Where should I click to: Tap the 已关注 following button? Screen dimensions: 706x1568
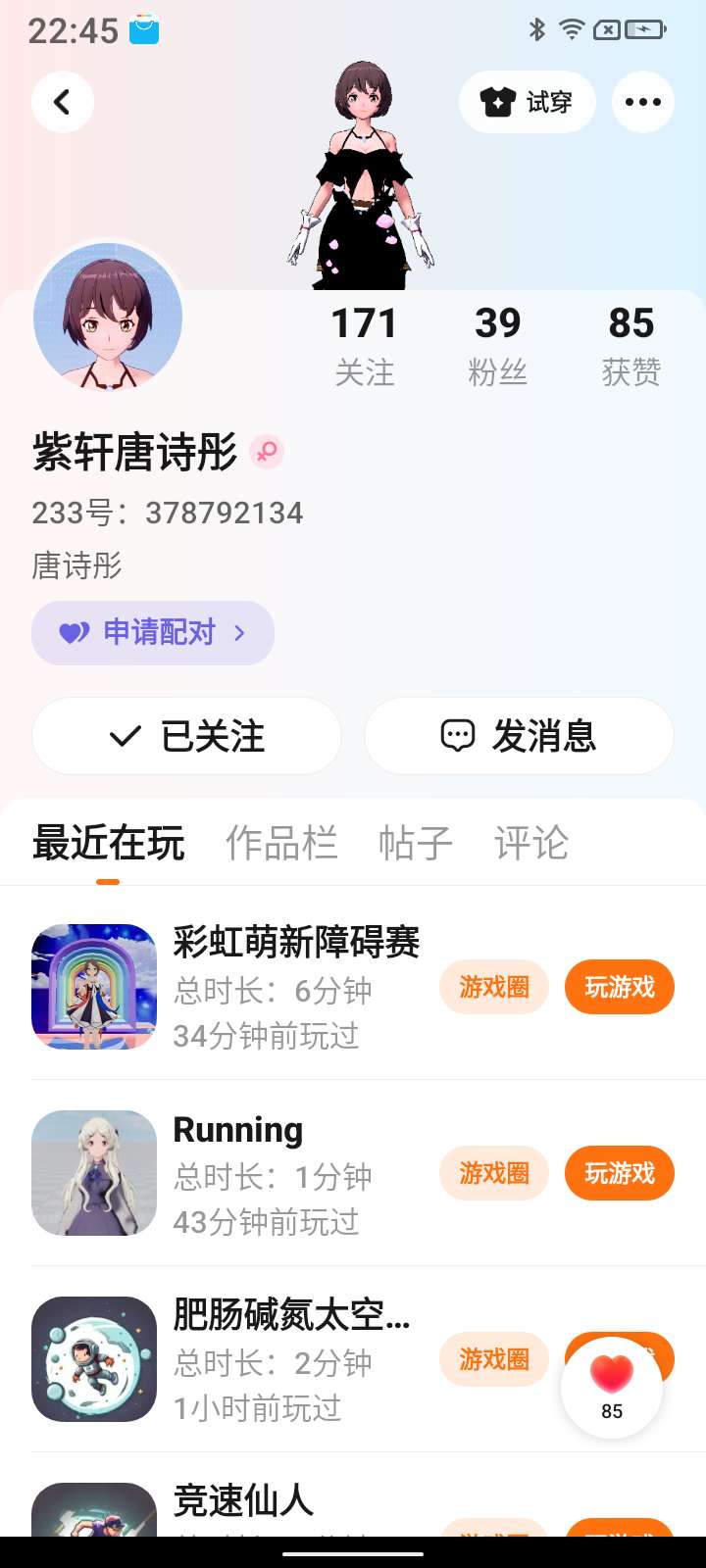(x=186, y=736)
